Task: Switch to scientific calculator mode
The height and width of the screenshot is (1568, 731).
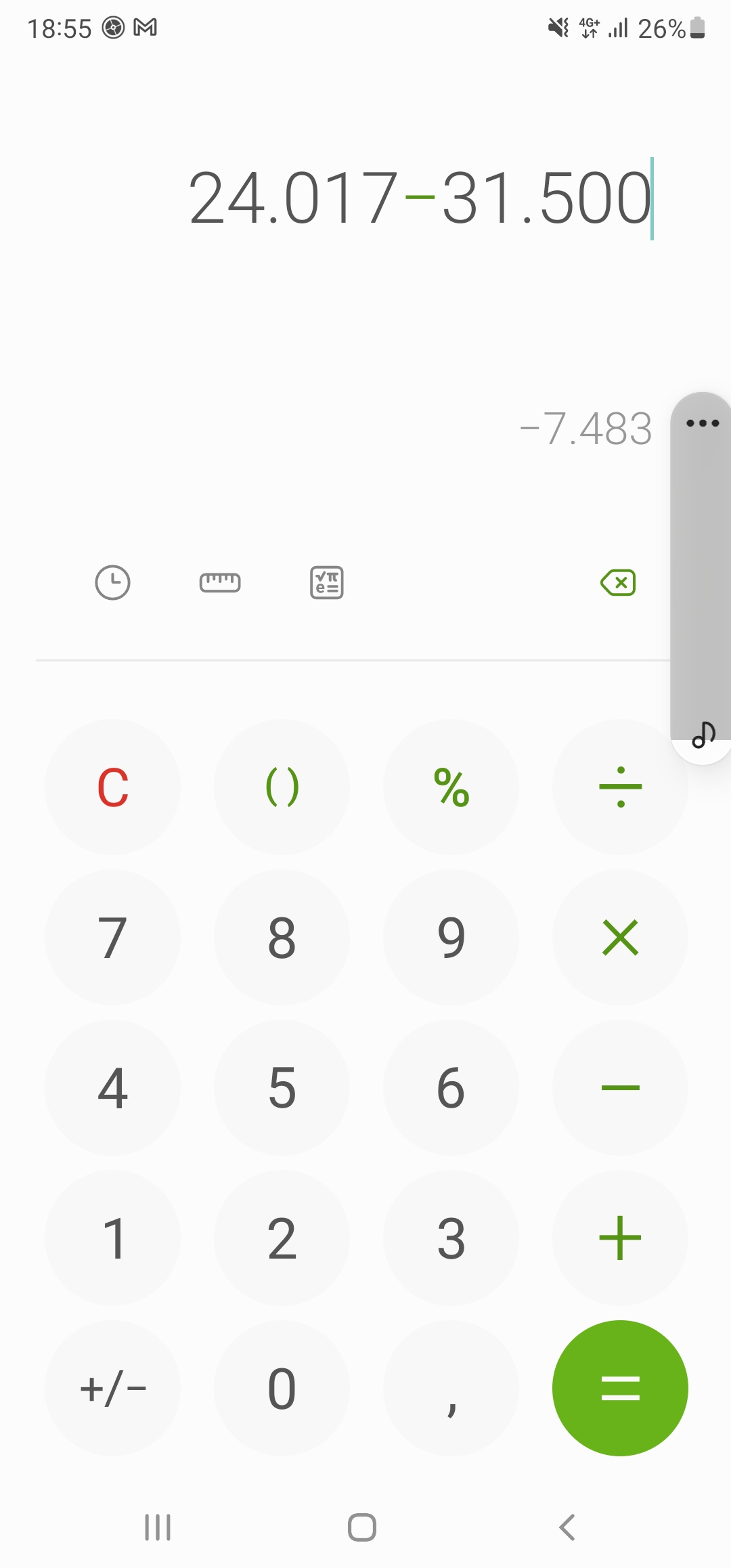Action: [327, 582]
